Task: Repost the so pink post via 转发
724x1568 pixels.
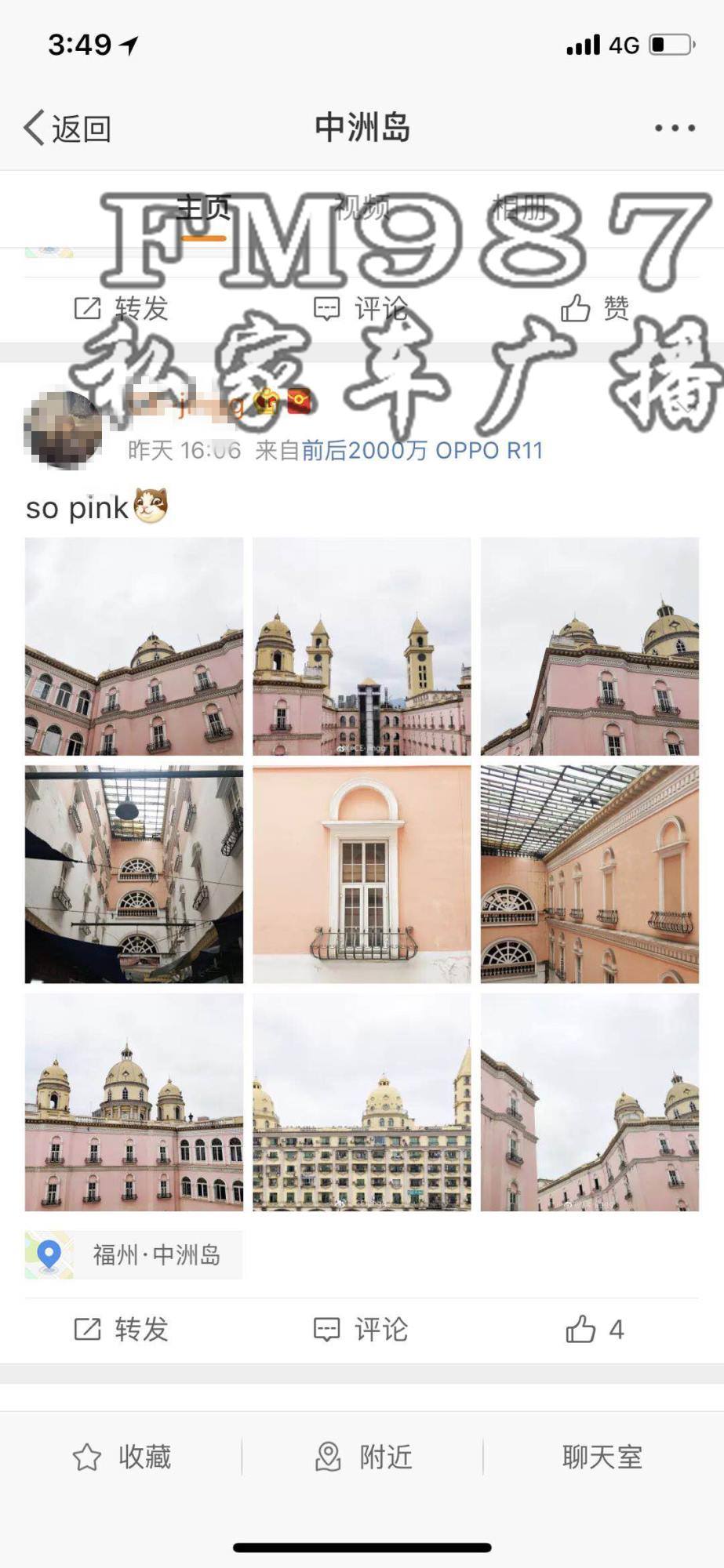Action: [121, 1329]
